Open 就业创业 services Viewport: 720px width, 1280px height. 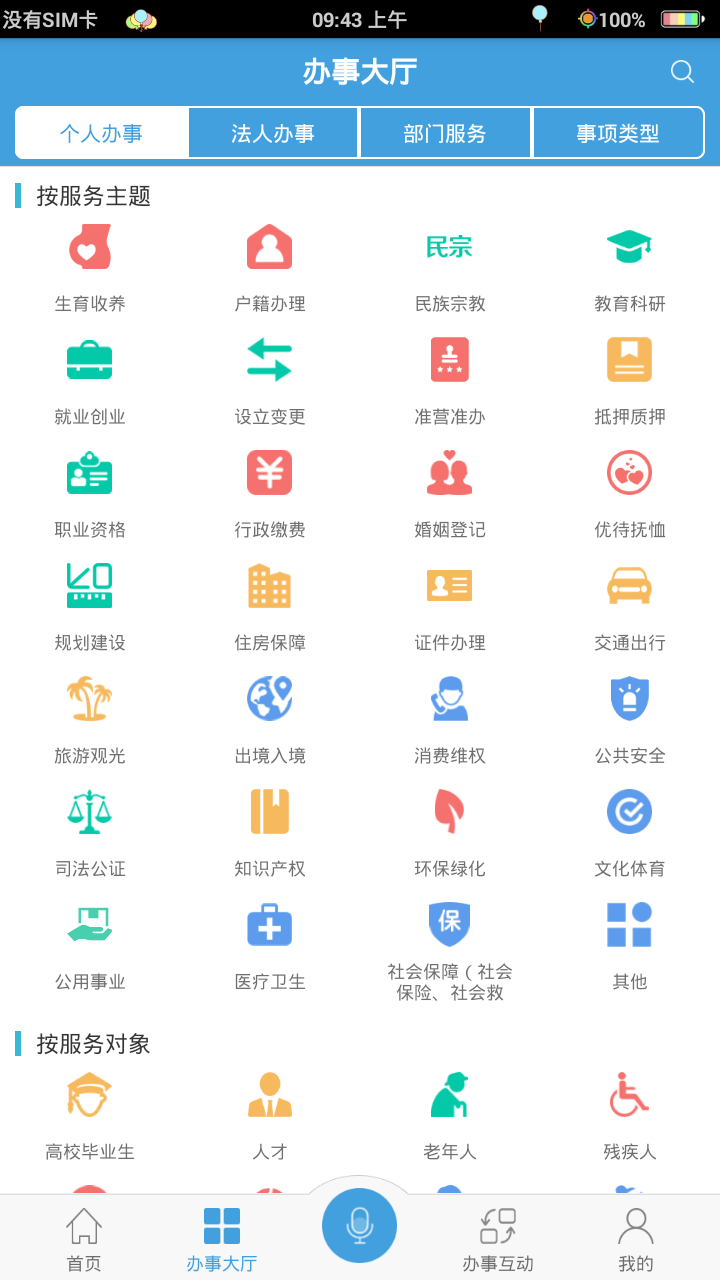[90, 380]
